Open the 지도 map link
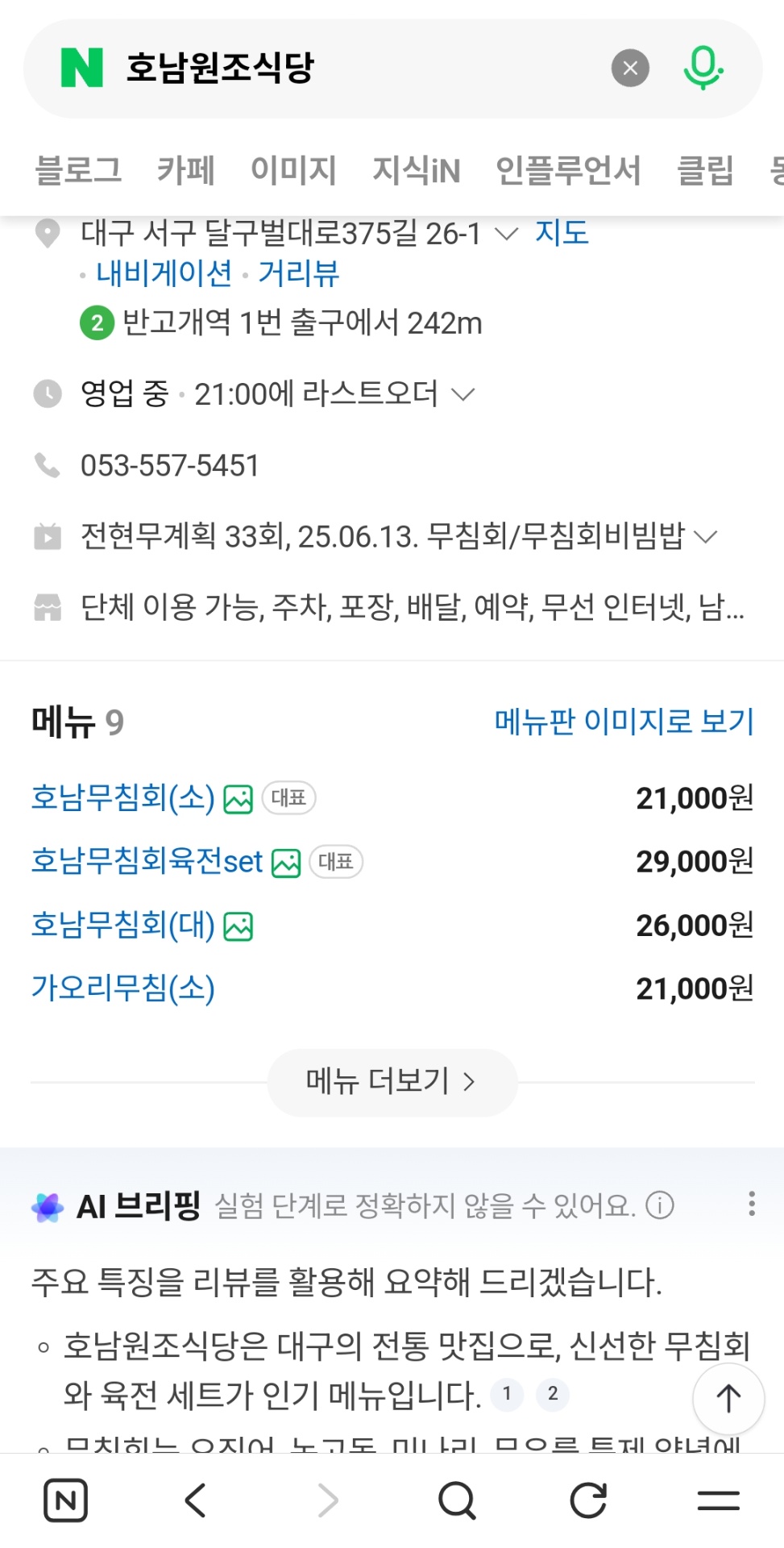Screen dimensions: 784x1548 point(562,233)
